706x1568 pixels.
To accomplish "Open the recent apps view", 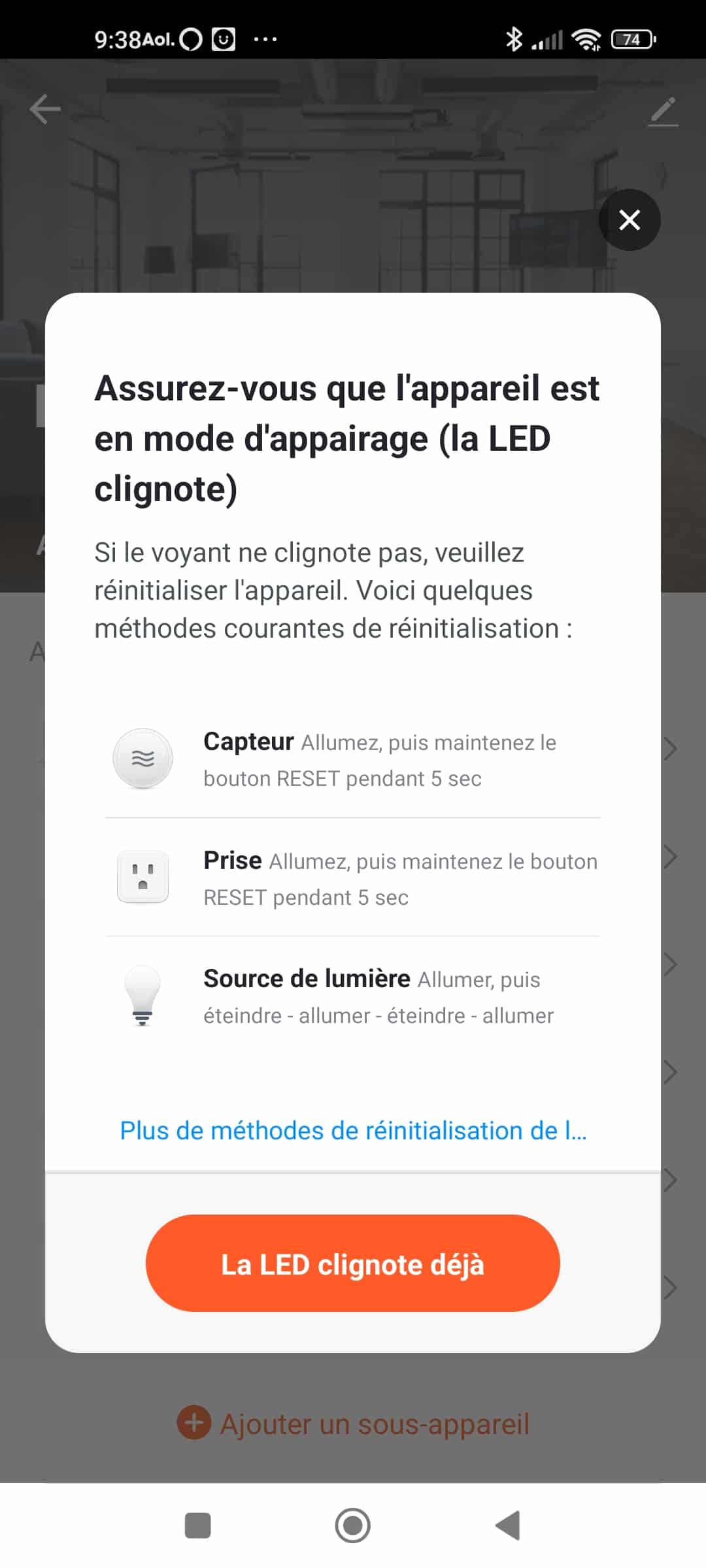I will (197, 1526).
